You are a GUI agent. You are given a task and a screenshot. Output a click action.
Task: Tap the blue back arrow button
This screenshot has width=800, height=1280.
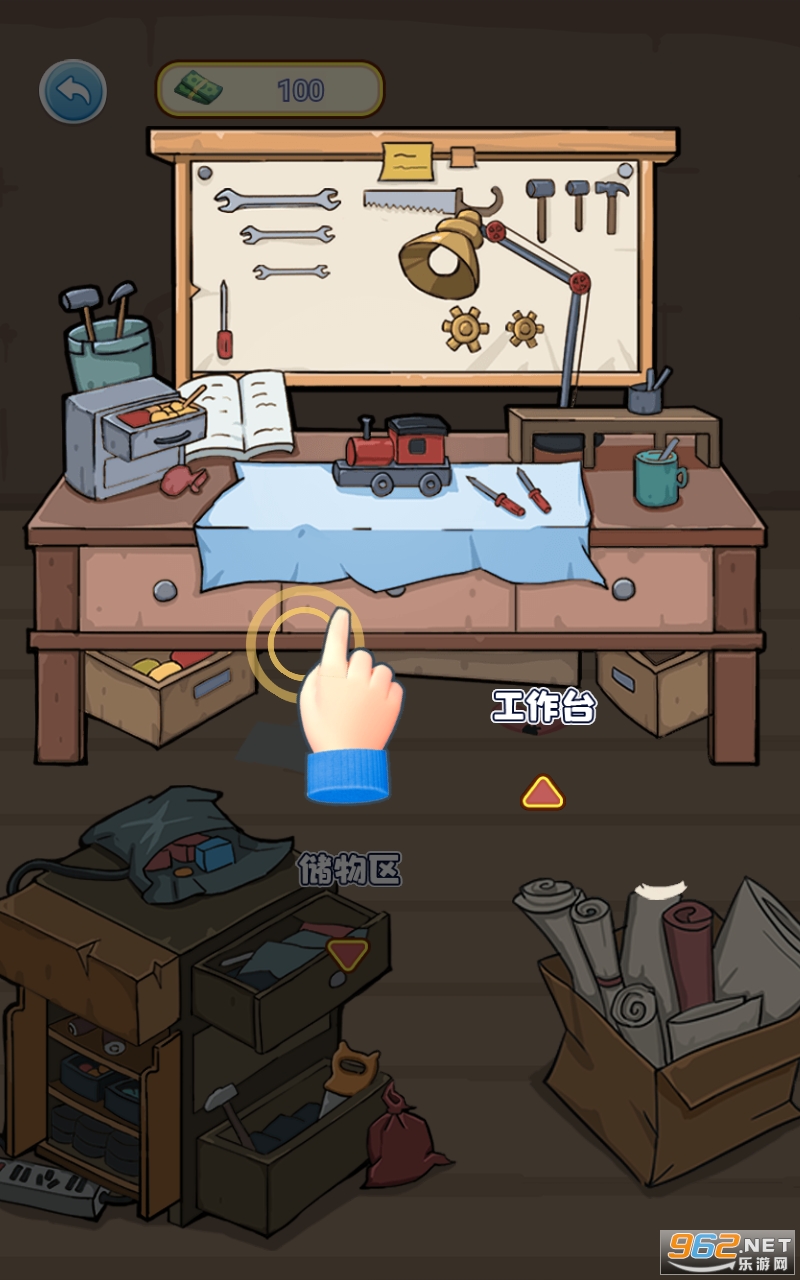[x=73, y=92]
